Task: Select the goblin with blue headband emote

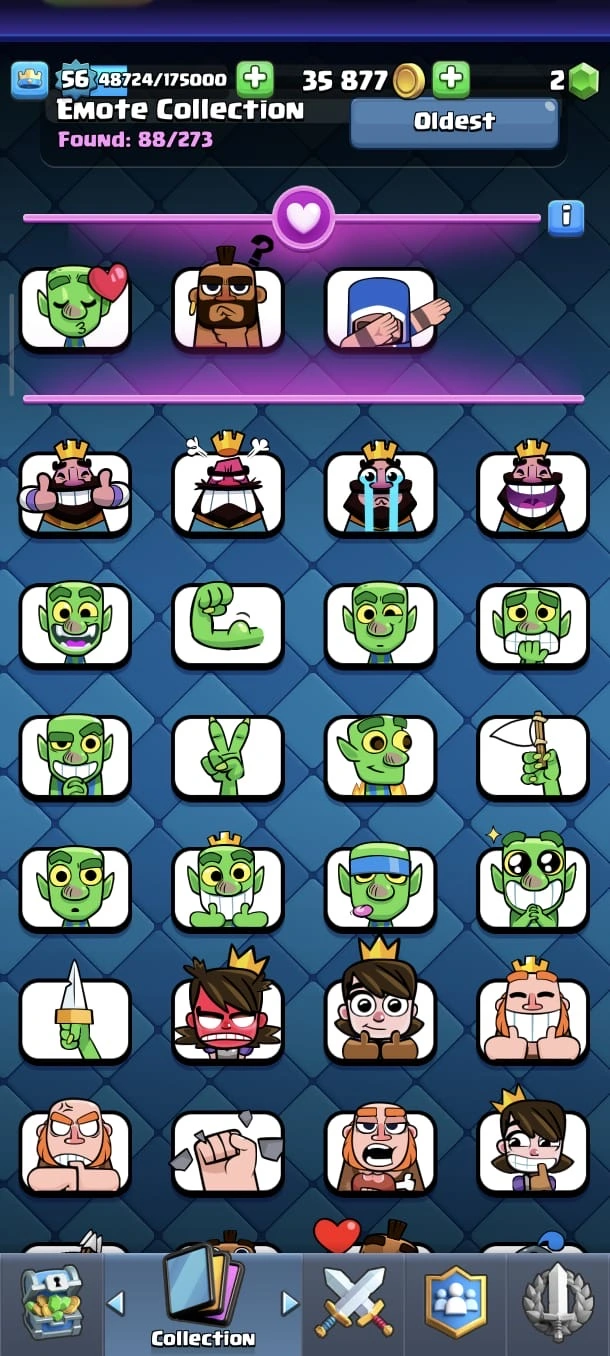Action: (x=380, y=889)
